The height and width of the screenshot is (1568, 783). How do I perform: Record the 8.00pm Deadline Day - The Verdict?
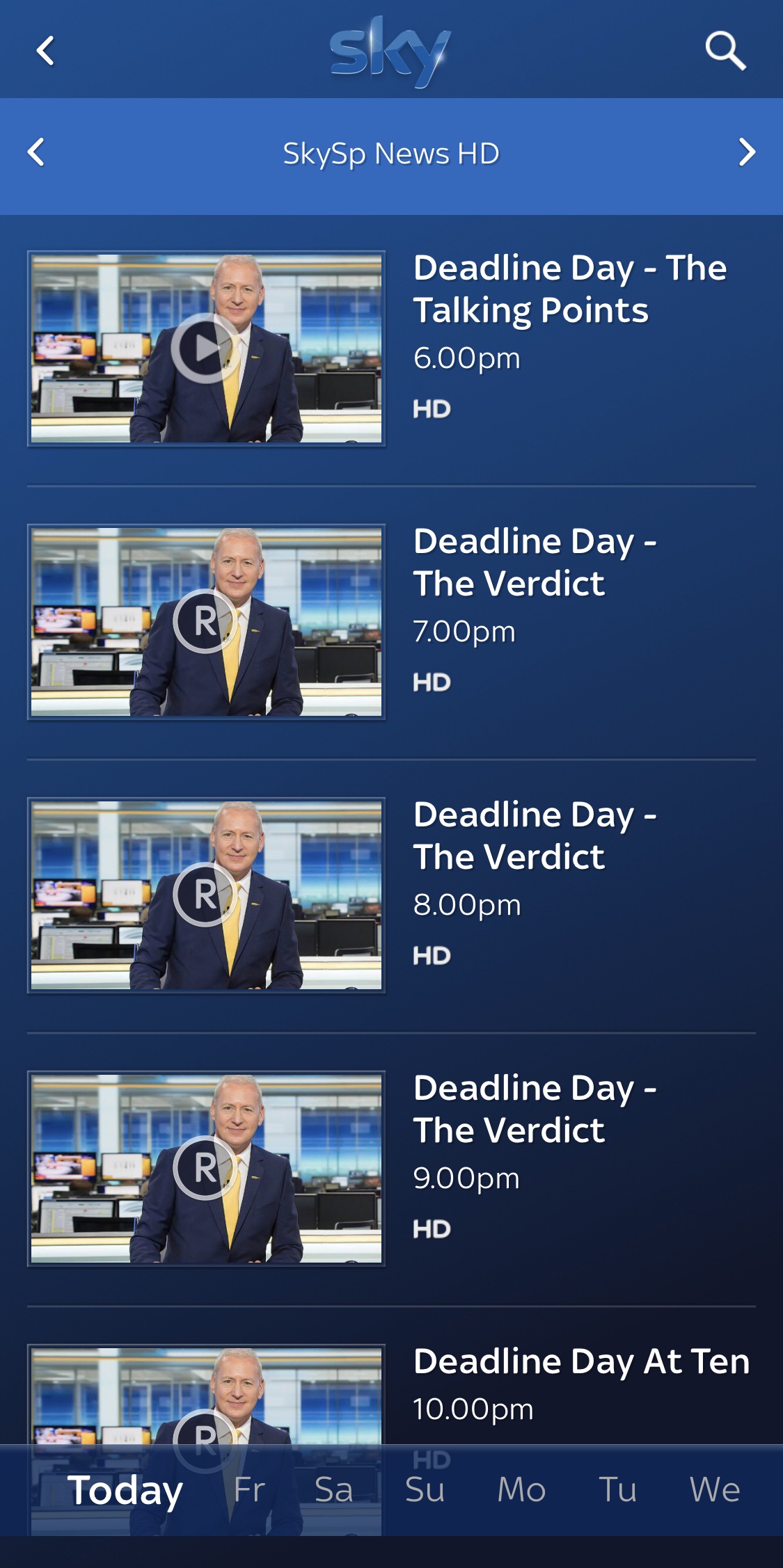[x=205, y=895]
